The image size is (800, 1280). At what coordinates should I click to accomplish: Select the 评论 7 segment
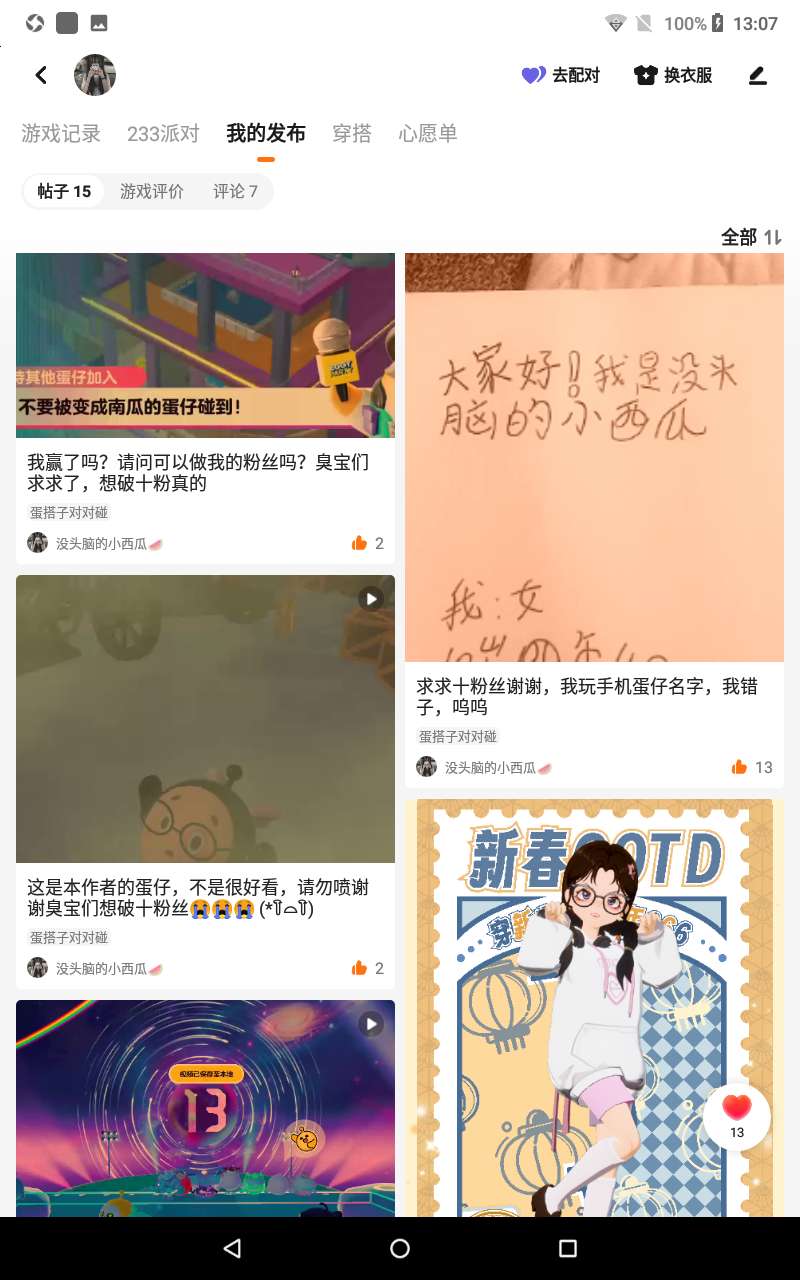(235, 191)
